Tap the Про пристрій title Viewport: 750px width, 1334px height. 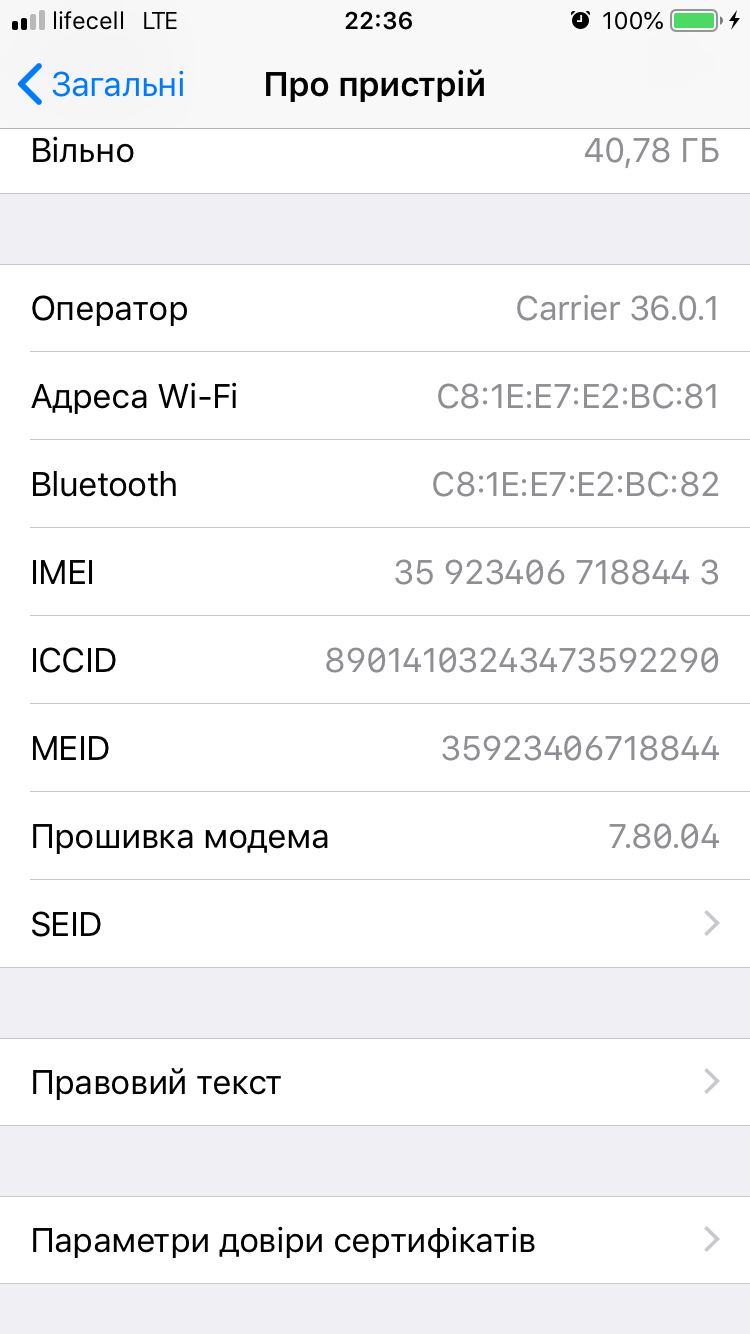coord(375,85)
